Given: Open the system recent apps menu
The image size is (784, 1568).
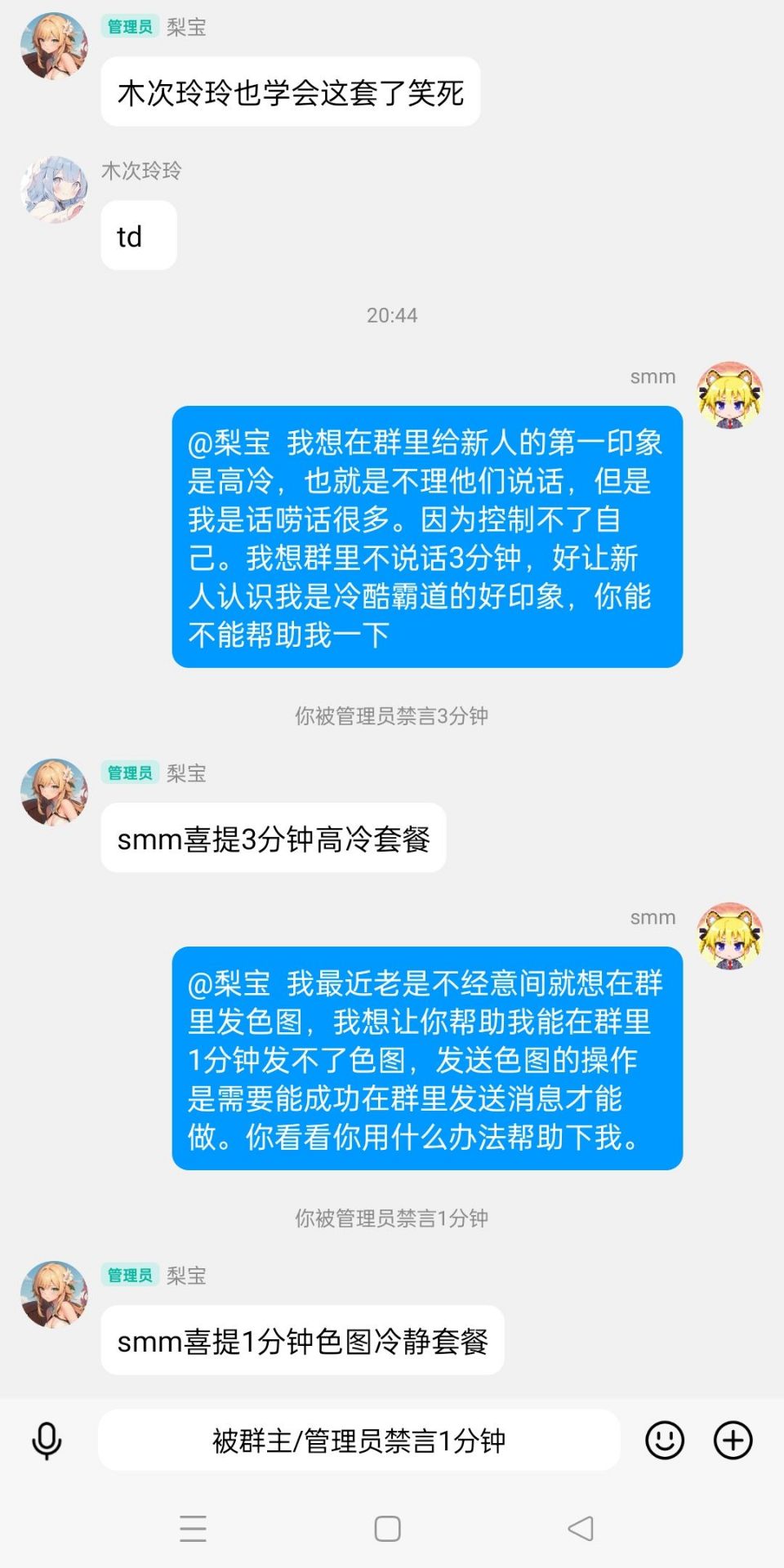Looking at the screenshot, I should pos(193,1528).
